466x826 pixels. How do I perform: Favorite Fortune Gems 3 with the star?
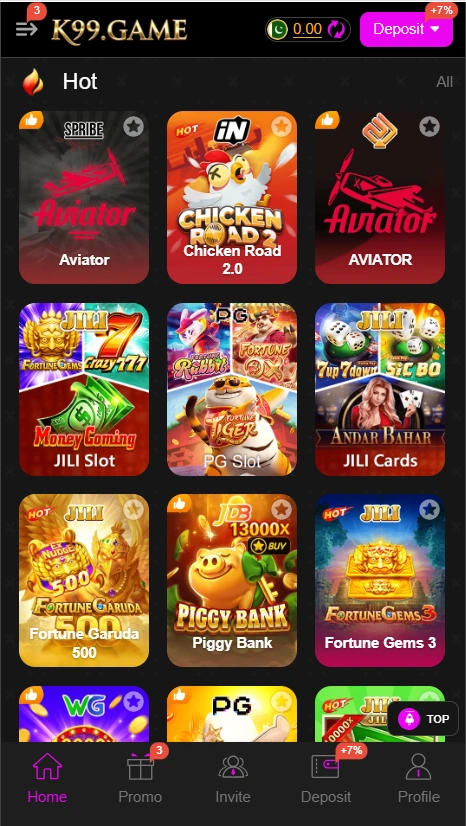coord(430,509)
